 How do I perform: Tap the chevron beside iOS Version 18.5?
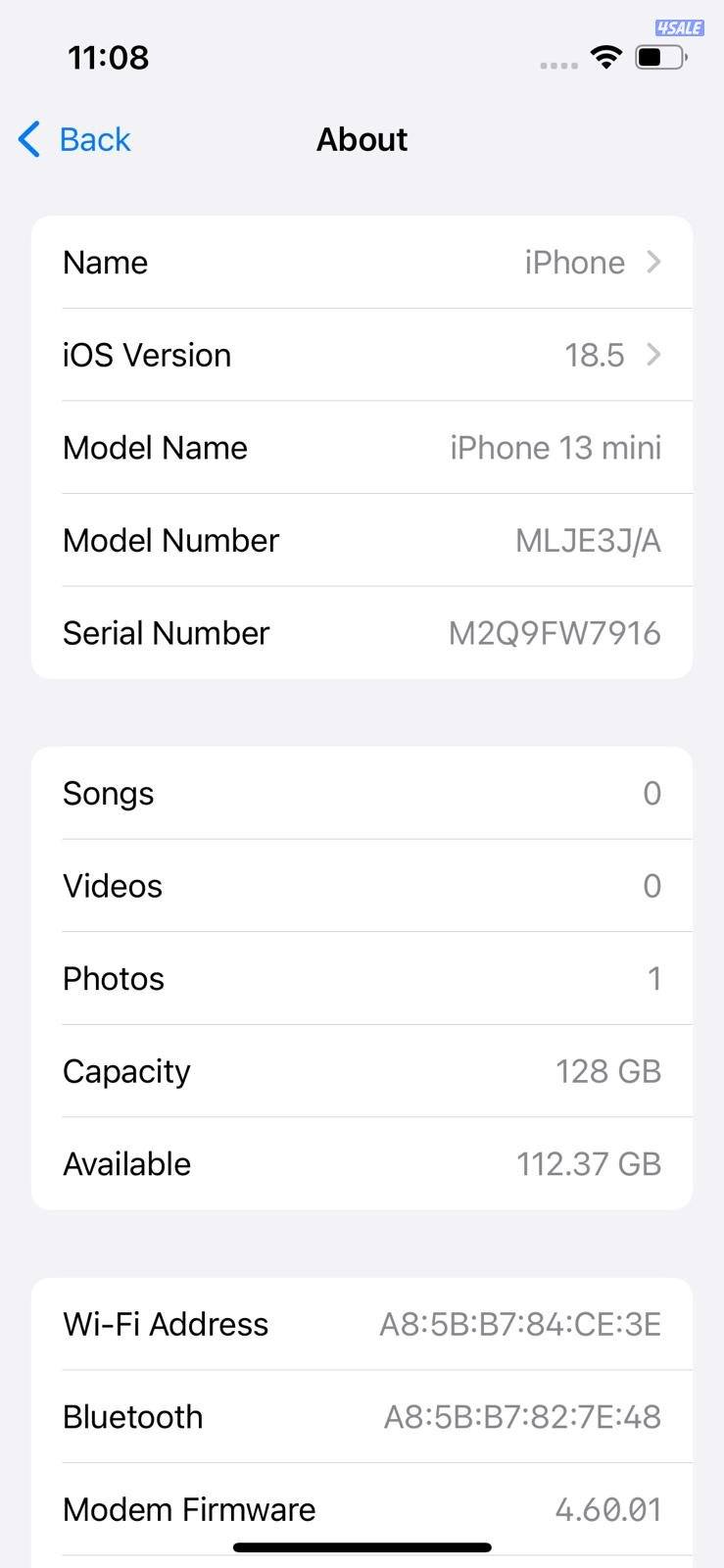click(654, 355)
